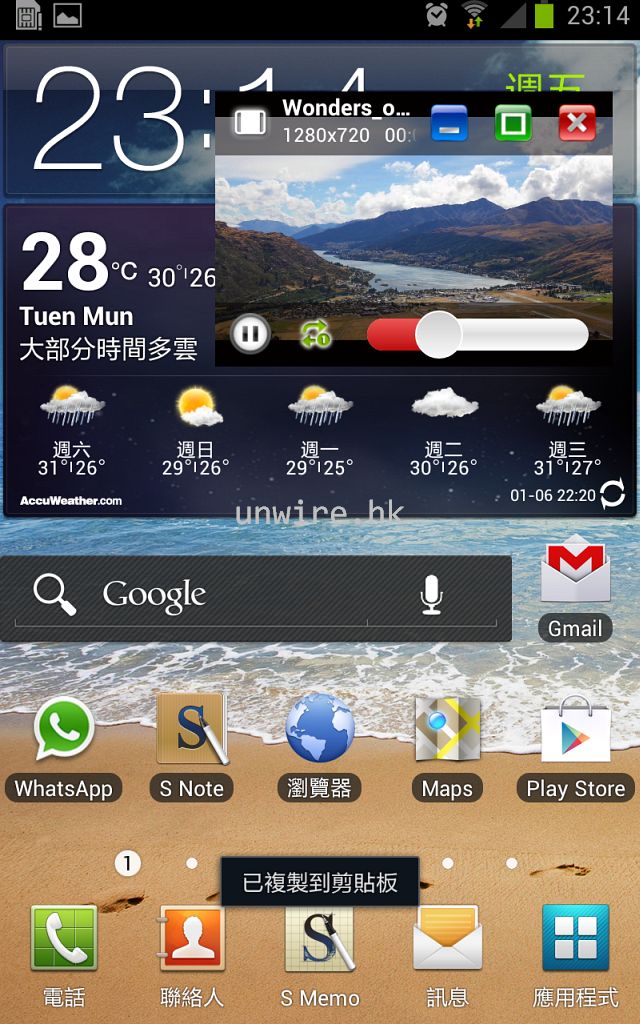This screenshot has width=640, height=1024.
Task: Open the 電話 phone dialer
Action: click(64, 955)
